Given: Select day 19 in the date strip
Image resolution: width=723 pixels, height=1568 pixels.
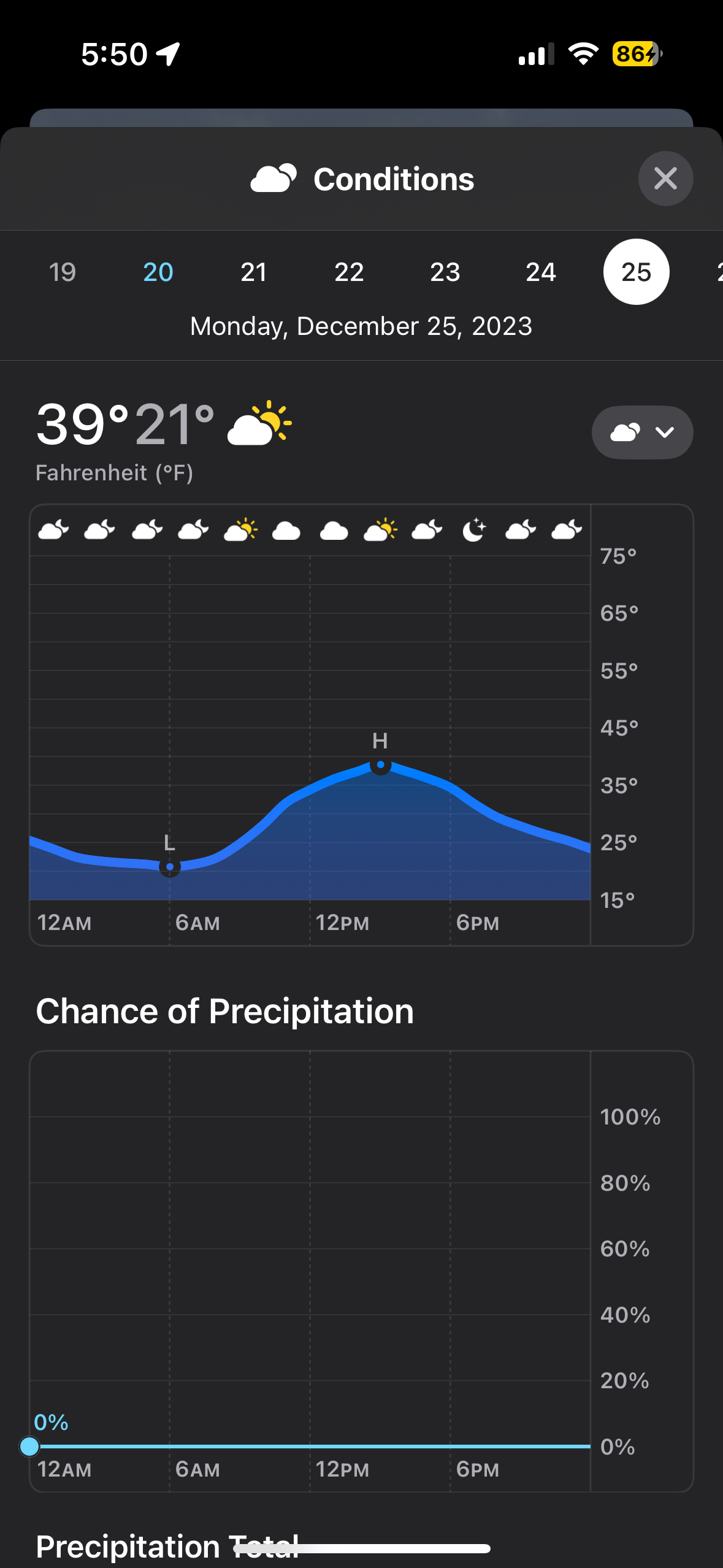Looking at the screenshot, I should (x=62, y=272).
